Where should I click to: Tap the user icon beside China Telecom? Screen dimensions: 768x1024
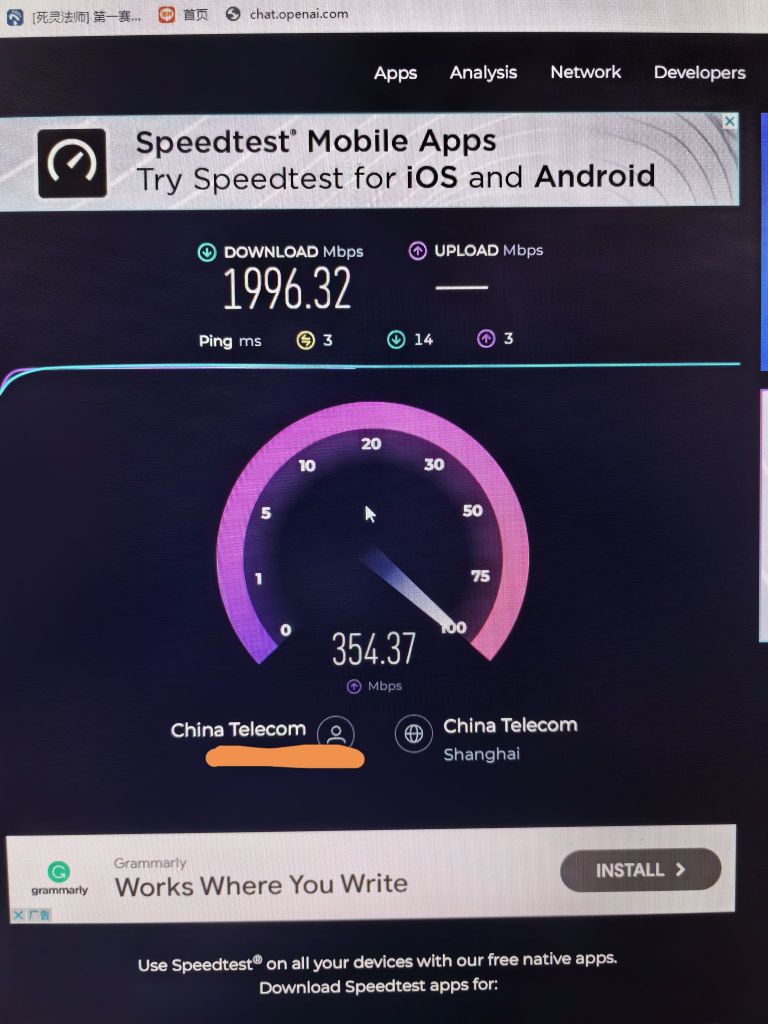click(336, 734)
